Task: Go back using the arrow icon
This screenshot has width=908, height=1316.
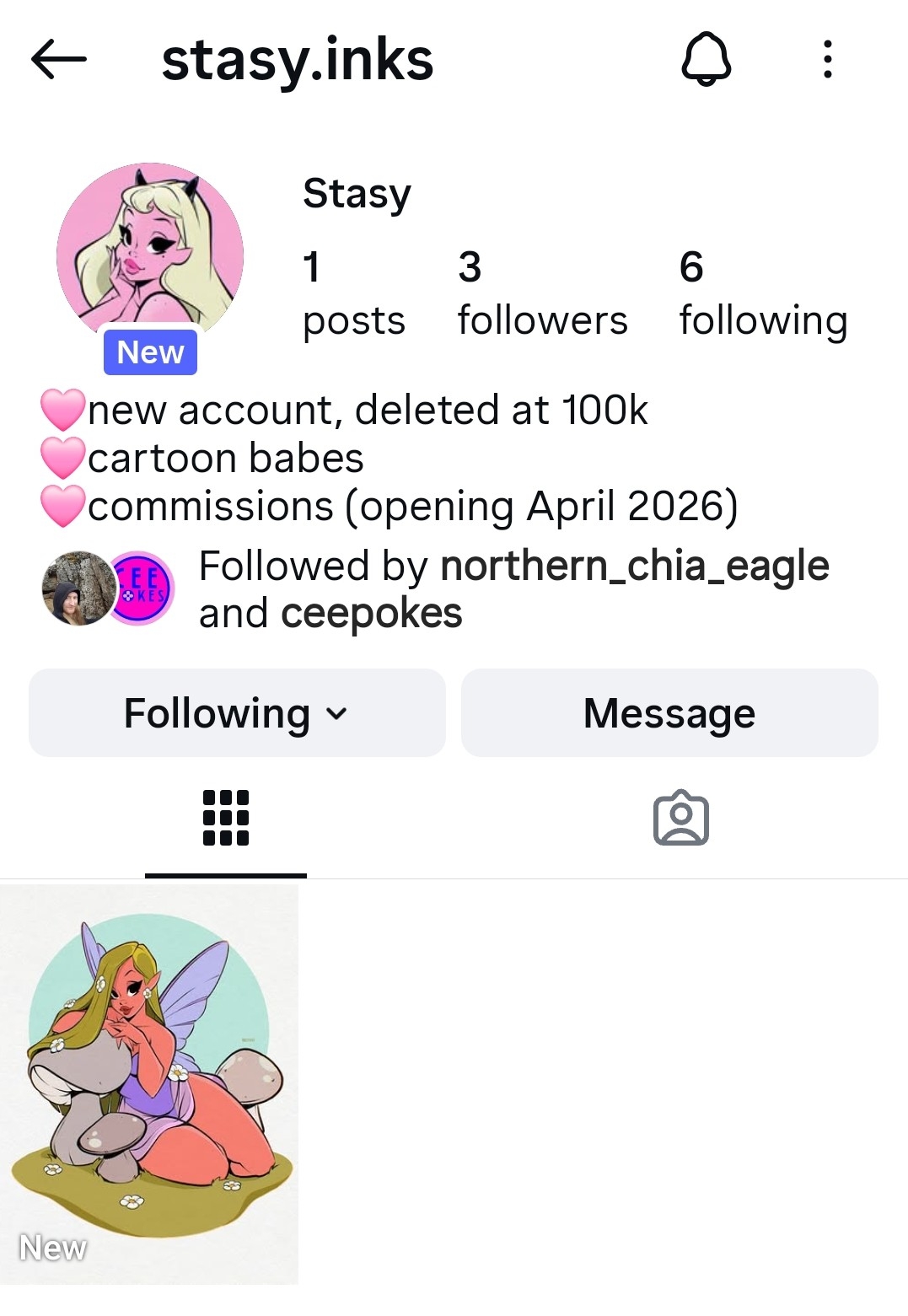Action: pos(58,60)
